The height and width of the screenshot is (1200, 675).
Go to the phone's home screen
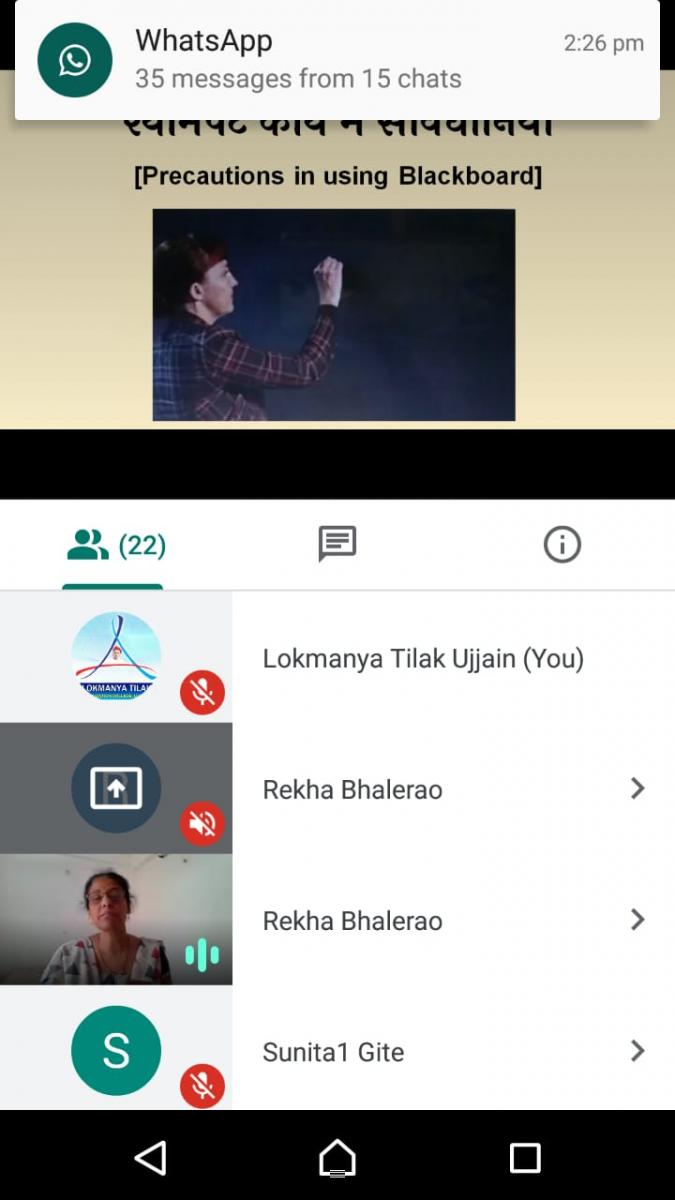coord(337,1157)
